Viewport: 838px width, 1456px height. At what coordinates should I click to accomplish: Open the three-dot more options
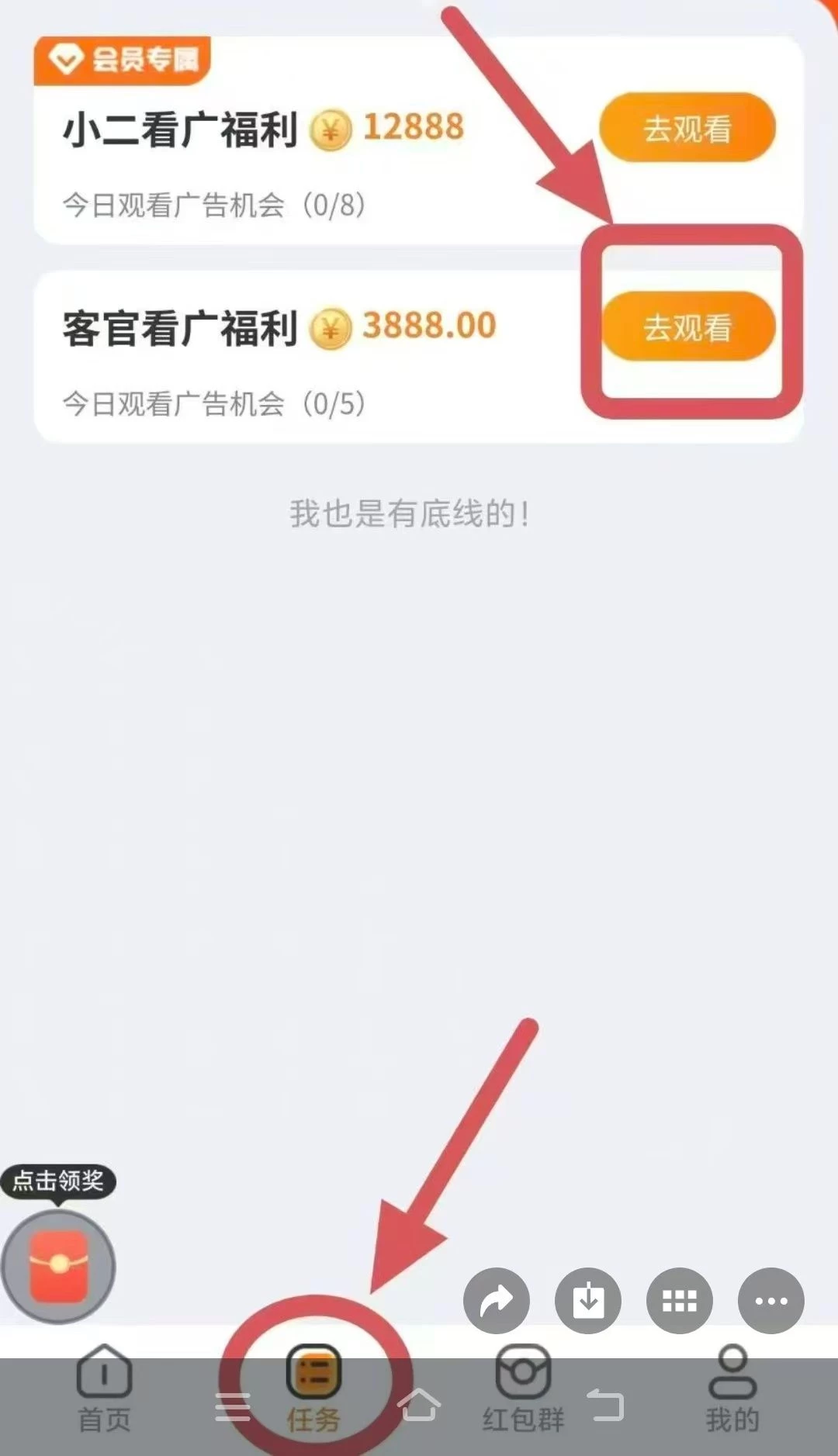(771, 1301)
